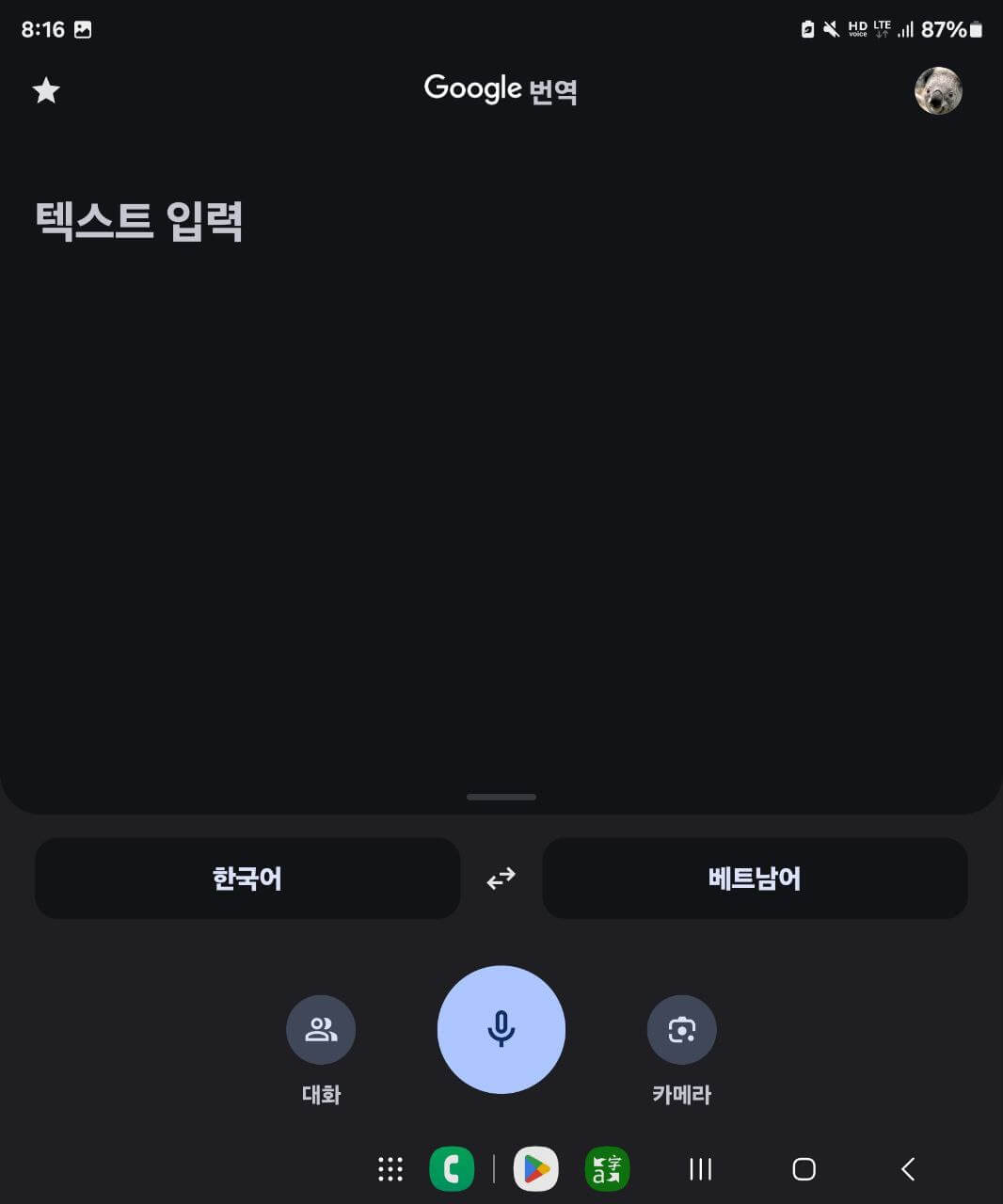Tap the battery percentage 87% display

[943, 28]
